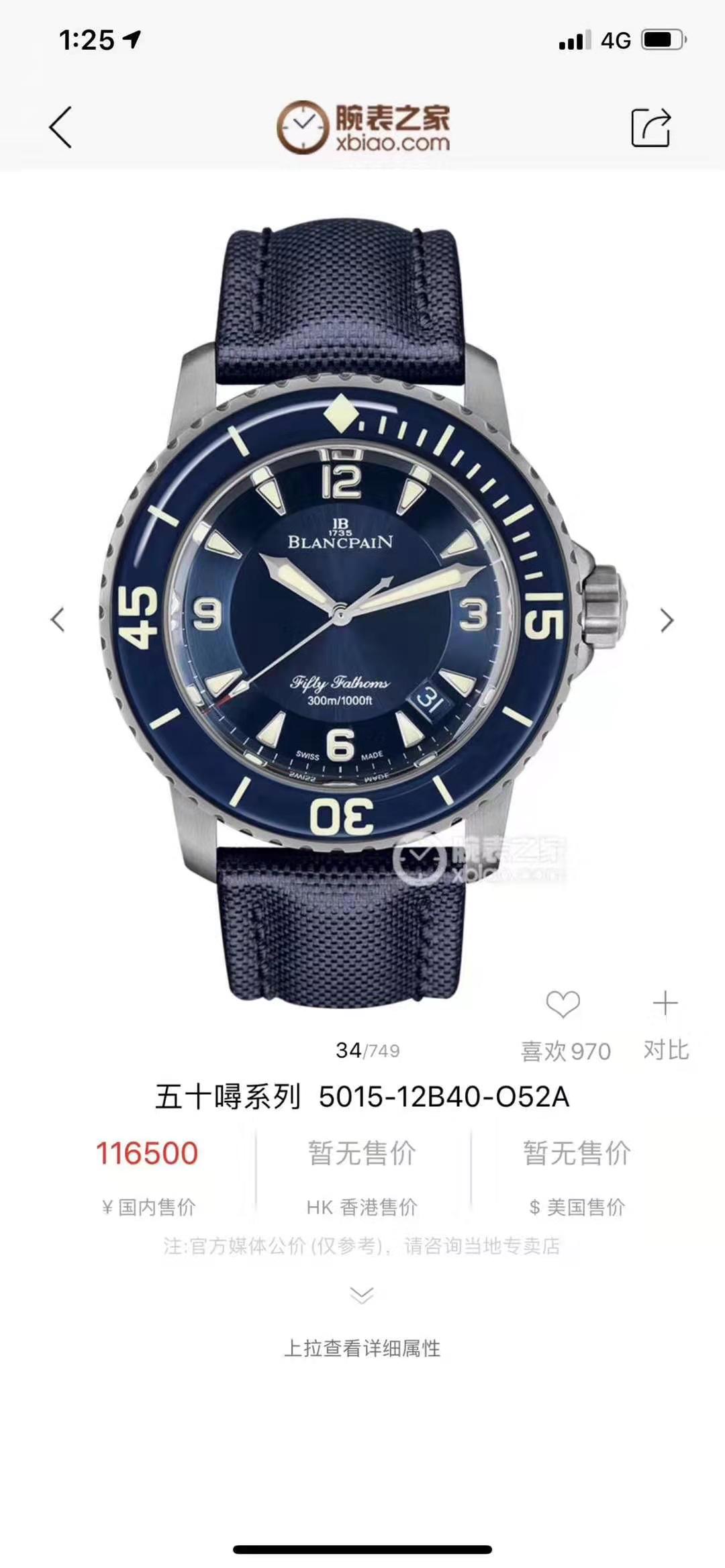Show the previous watch image
The image size is (725, 1568).
click(x=58, y=620)
